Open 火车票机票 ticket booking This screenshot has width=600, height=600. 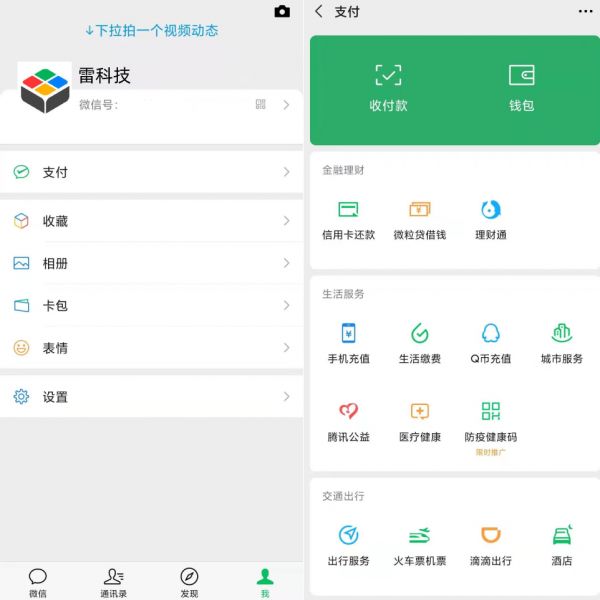click(x=419, y=545)
